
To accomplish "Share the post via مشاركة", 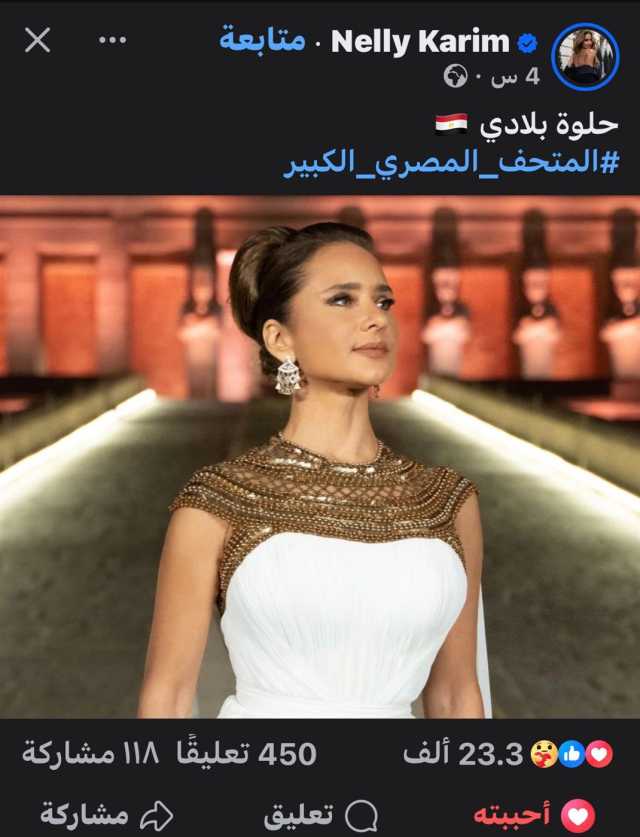I will pos(106,814).
